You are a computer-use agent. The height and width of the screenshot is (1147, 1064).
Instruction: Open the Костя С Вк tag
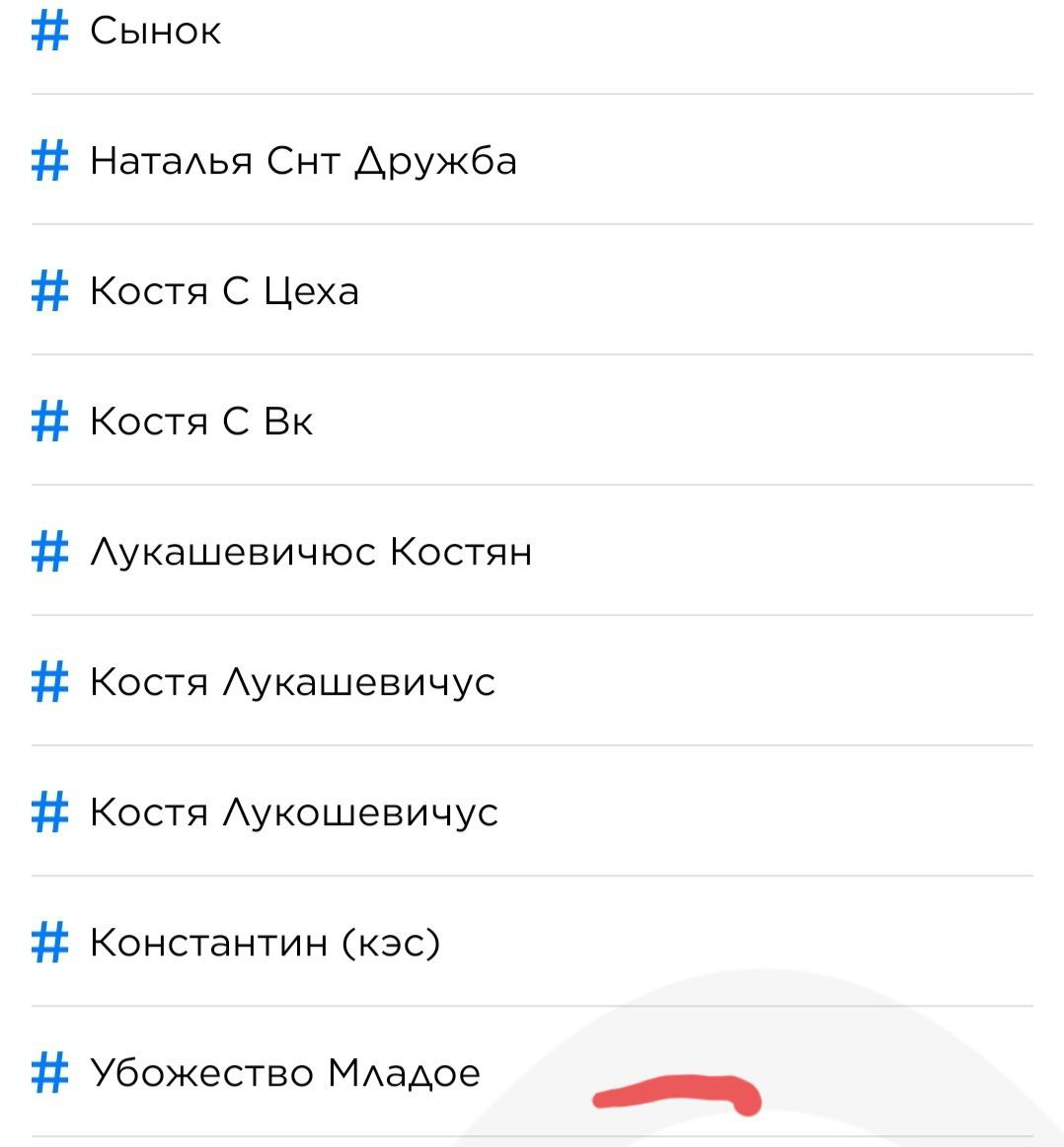coord(201,421)
